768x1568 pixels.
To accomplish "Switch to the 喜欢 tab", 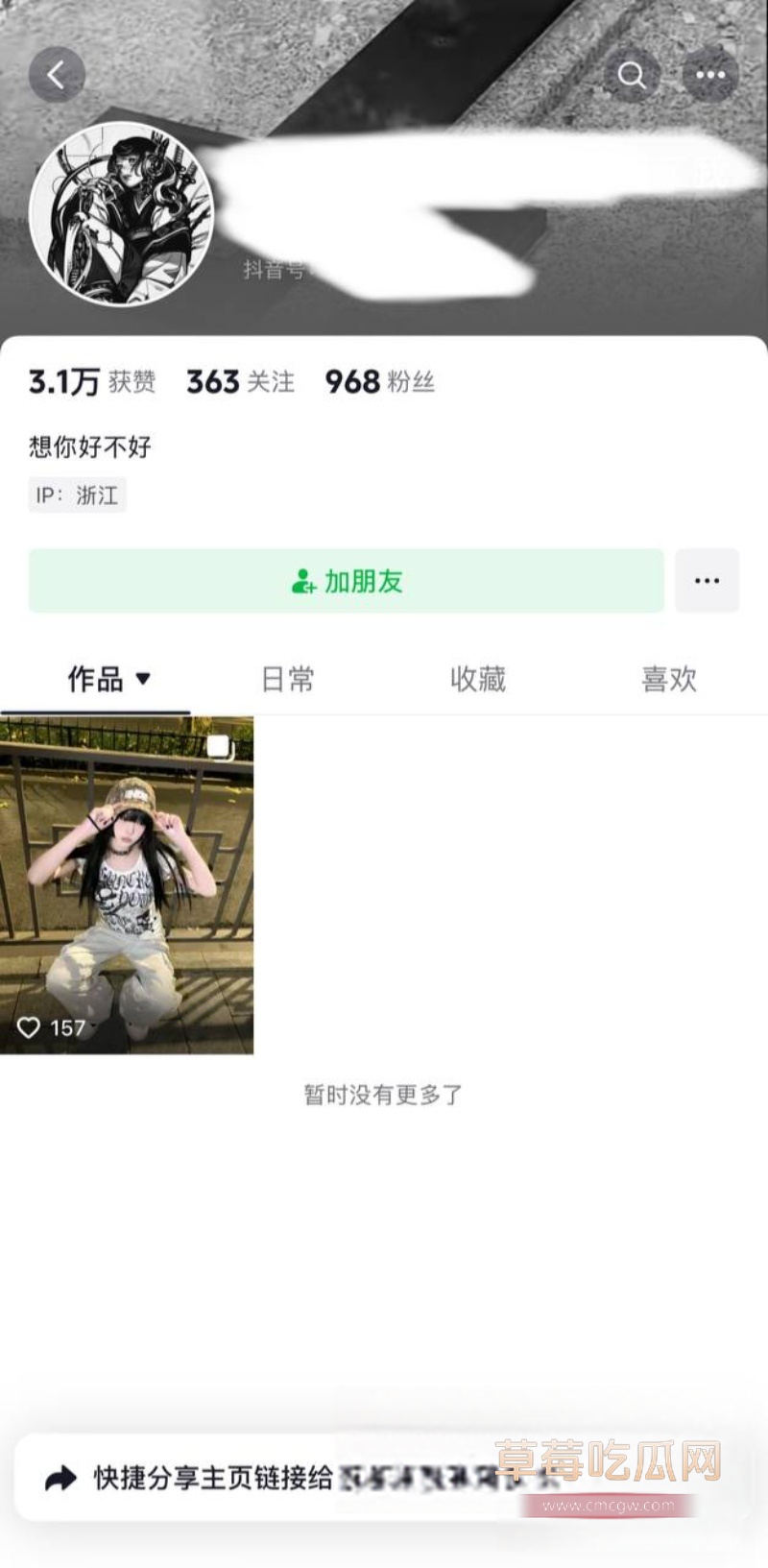I will pyautogui.click(x=668, y=680).
